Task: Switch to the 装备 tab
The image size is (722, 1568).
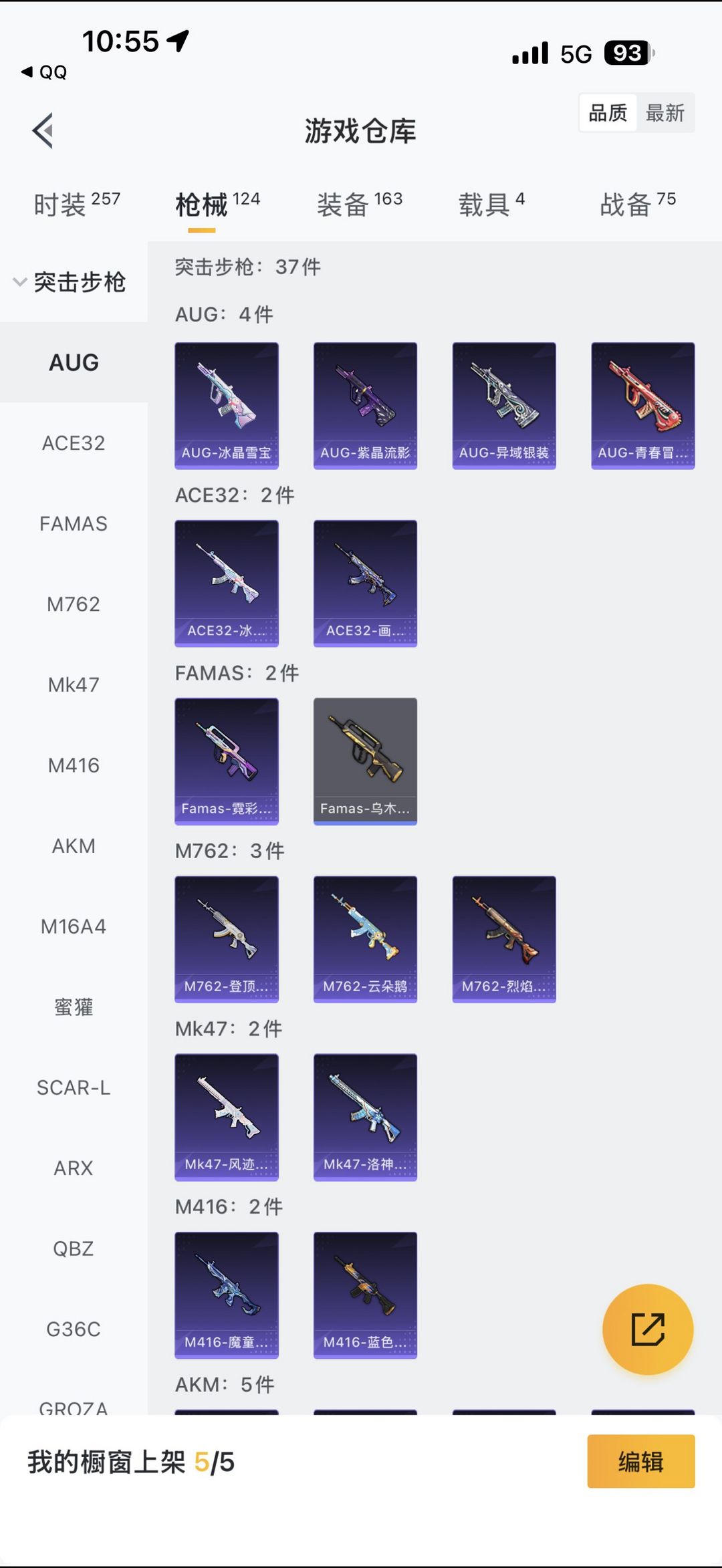Action: tap(359, 204)
